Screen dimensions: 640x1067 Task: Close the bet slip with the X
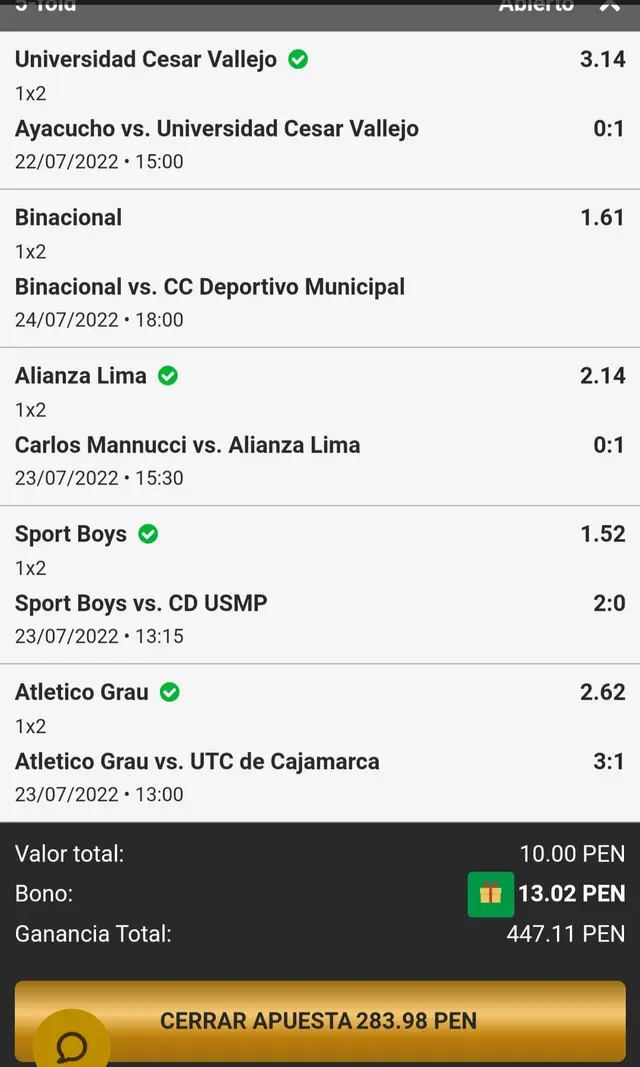[x=609, y=6]
